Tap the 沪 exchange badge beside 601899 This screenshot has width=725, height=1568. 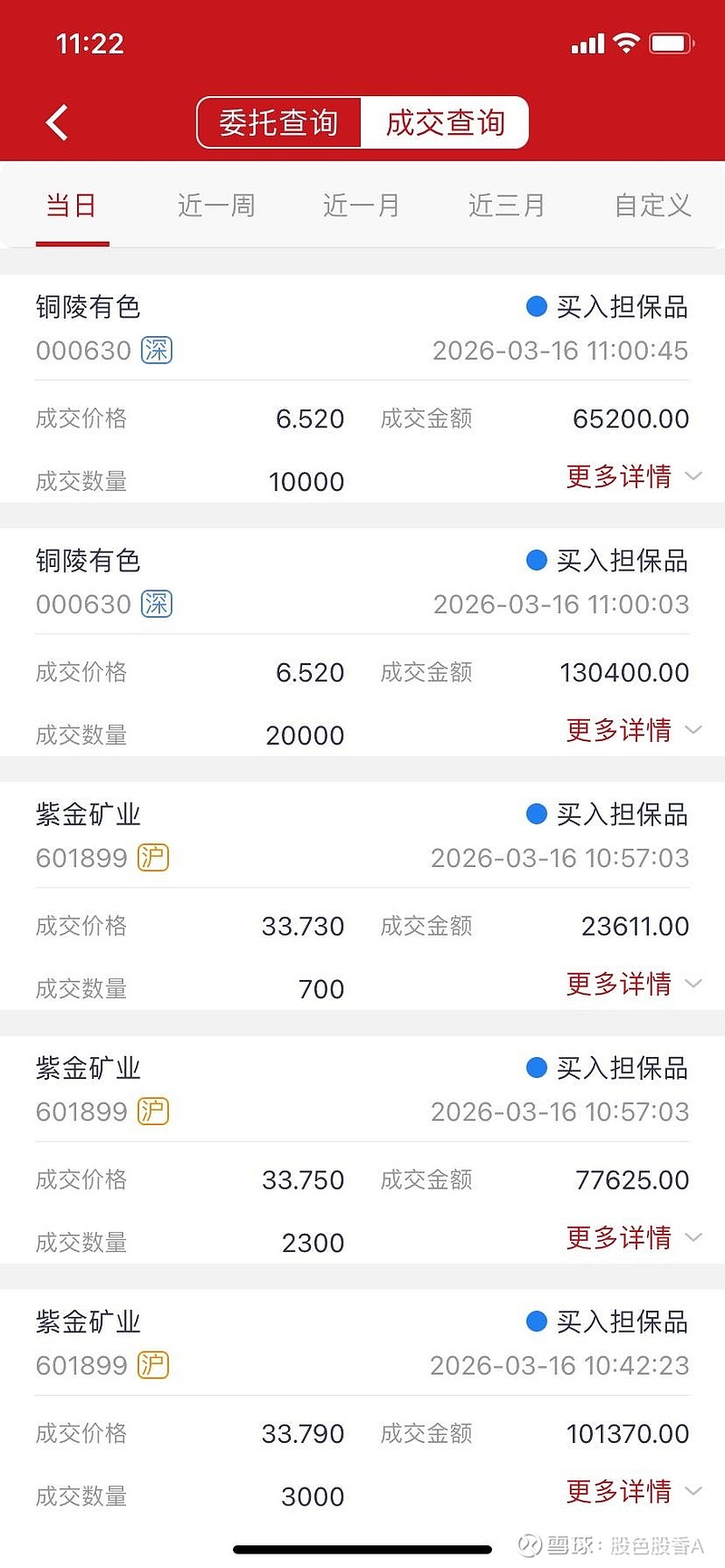pyautogui.click(x=153, y=858)
